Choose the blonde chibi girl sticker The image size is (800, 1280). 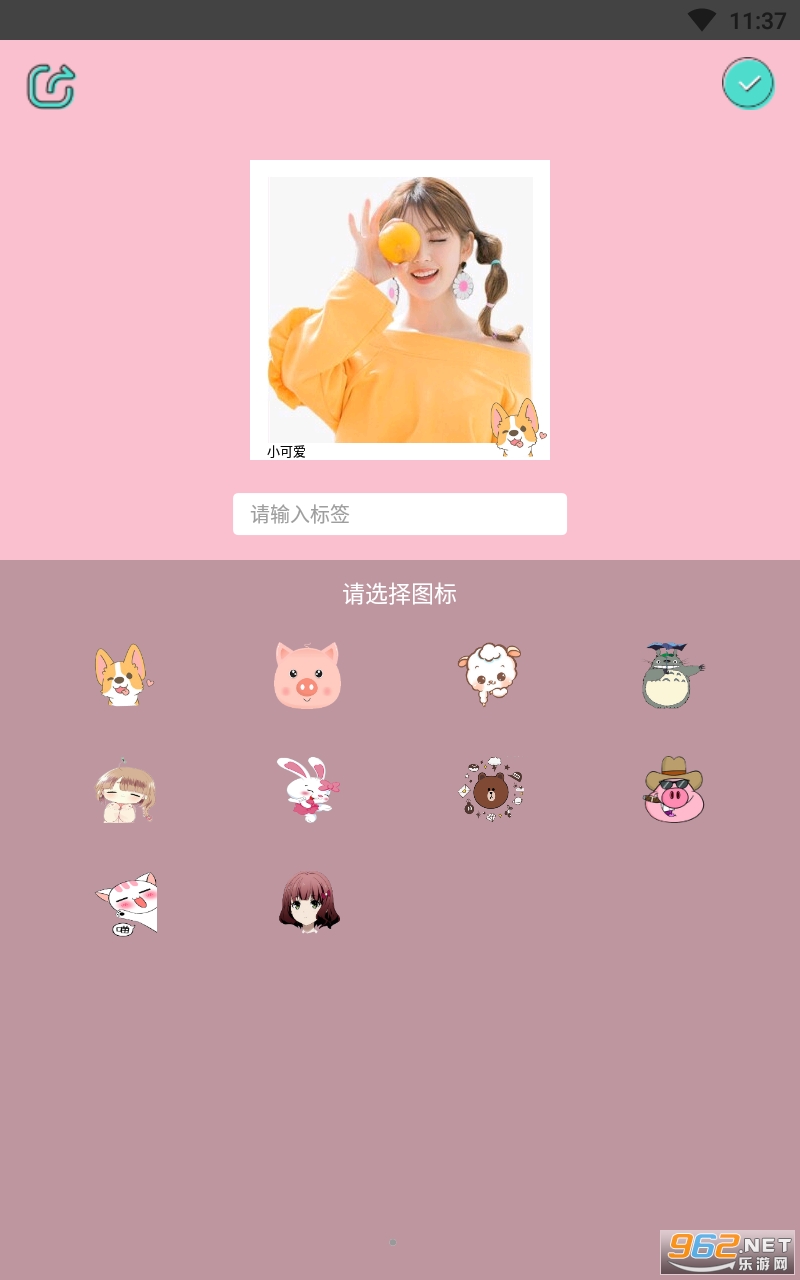125,792
